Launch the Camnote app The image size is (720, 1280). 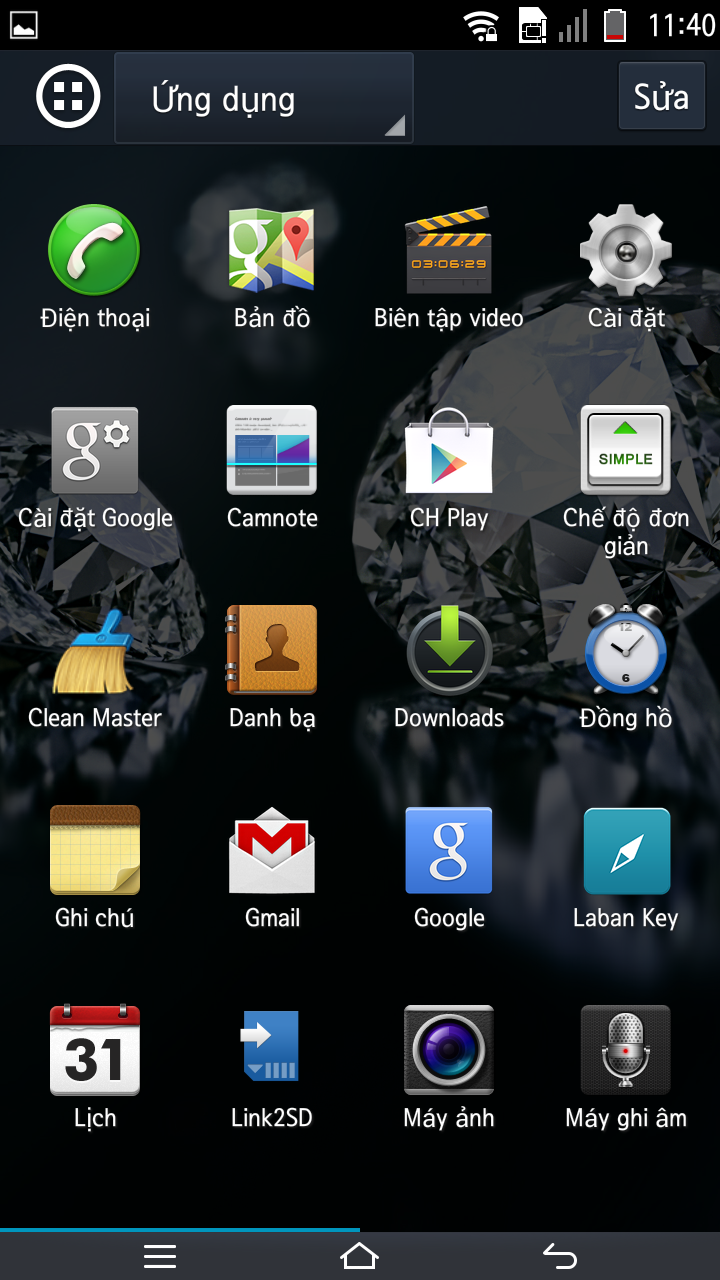[272, 467]
